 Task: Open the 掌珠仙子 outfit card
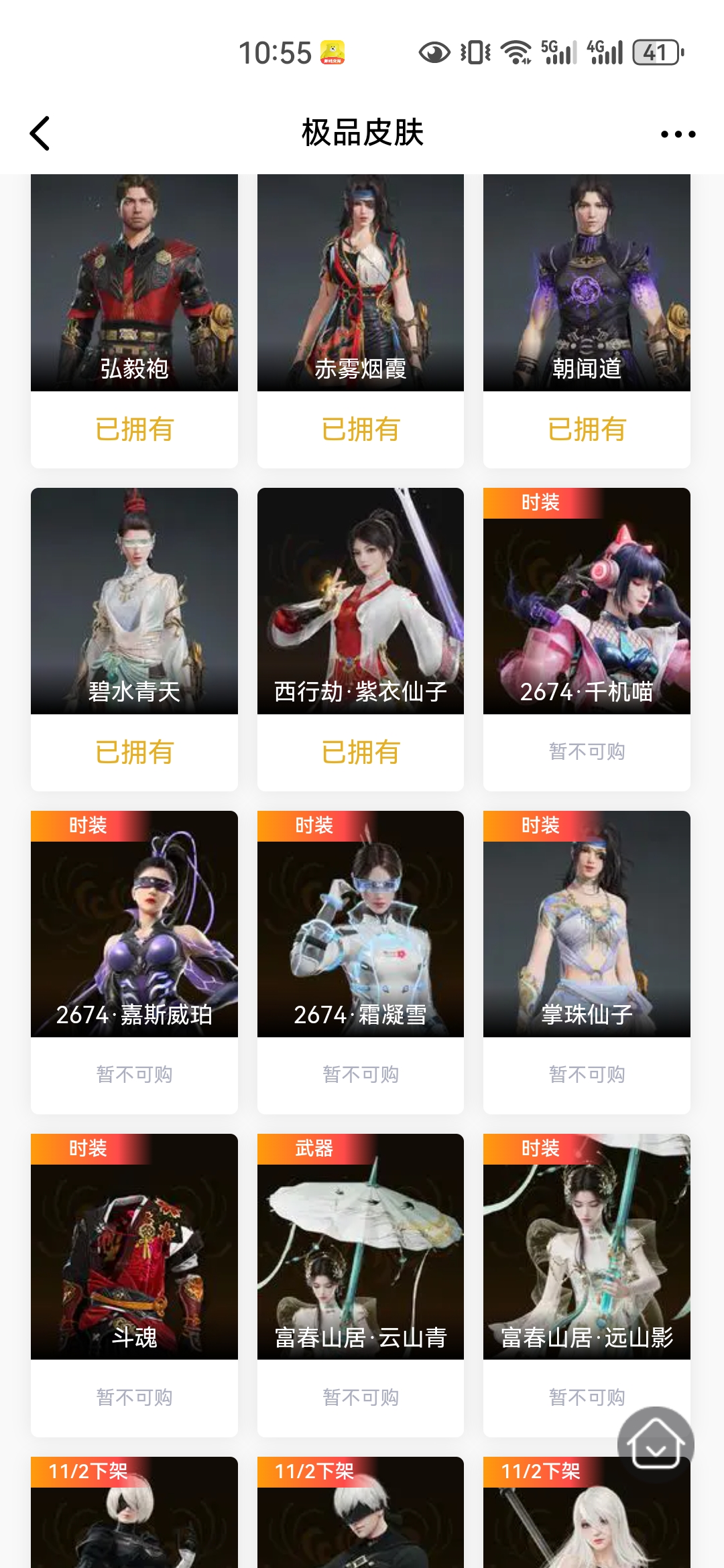(x=587, y=925)
